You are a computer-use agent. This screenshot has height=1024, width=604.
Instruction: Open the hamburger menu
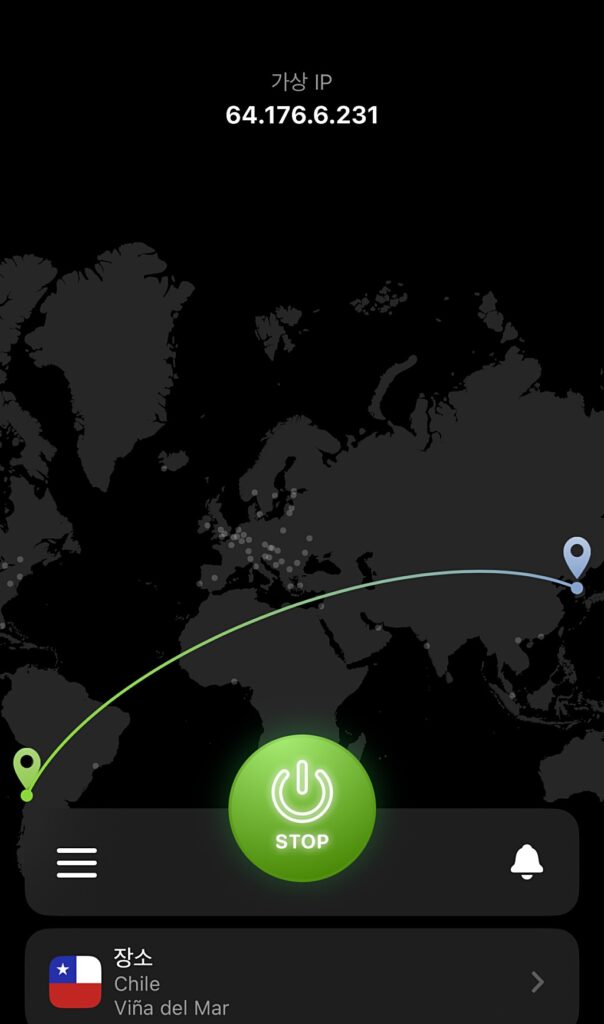pyautogui.click(x=77, y=862)
